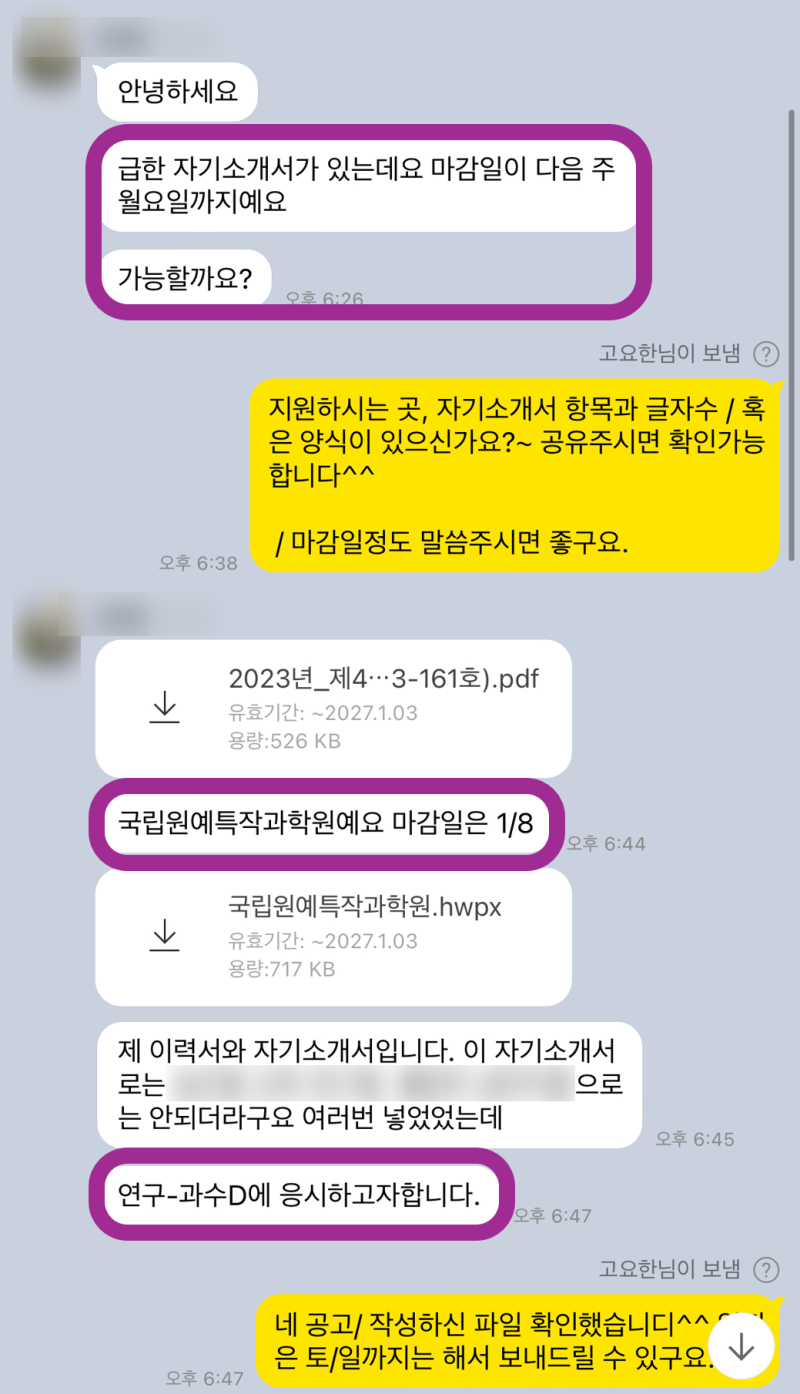Viewport: 800px width, 1394px height.
Task: Open help icon beside 고요한님이 보냄 above 지원하시는 곳 message
Action: (x=765, y=353)
